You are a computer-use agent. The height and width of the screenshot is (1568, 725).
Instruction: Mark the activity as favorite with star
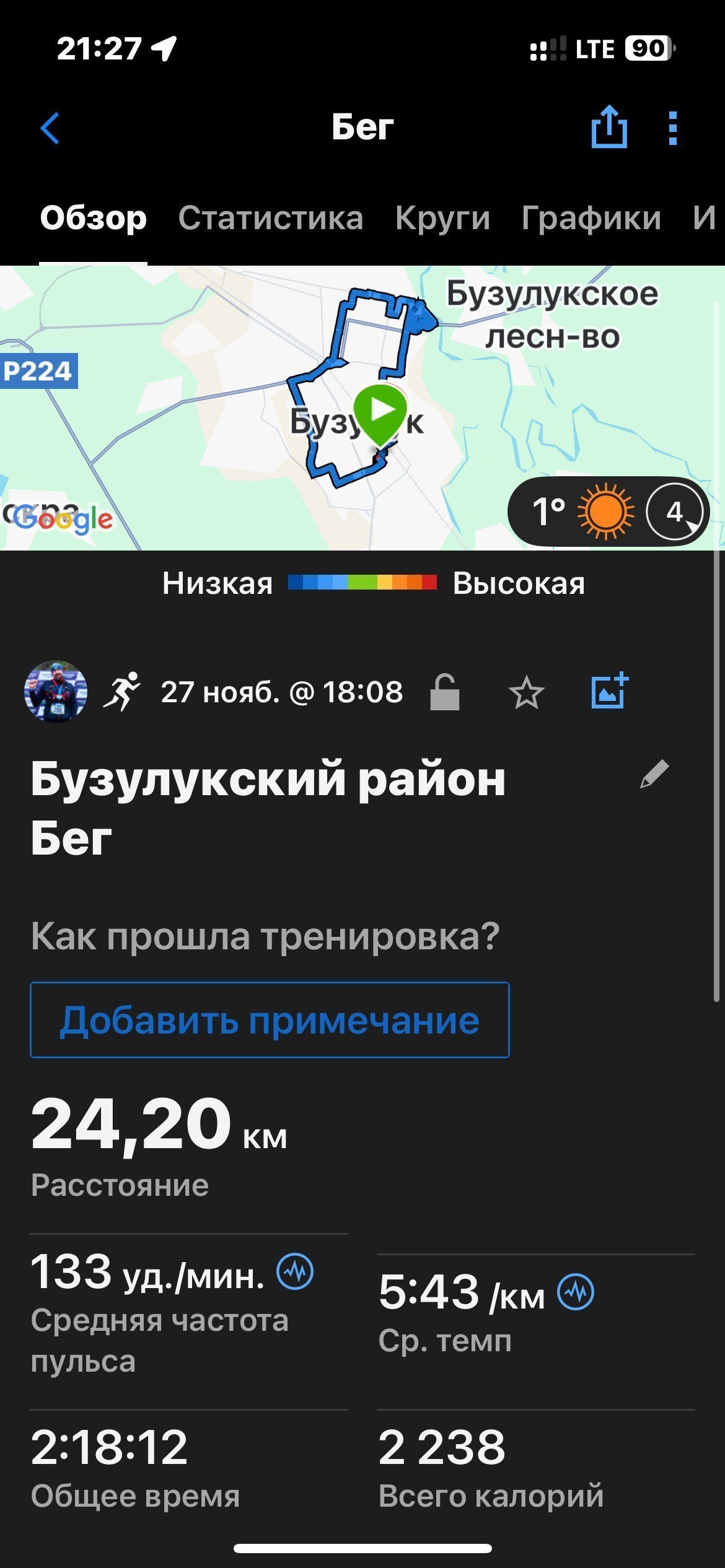point(526,692)
